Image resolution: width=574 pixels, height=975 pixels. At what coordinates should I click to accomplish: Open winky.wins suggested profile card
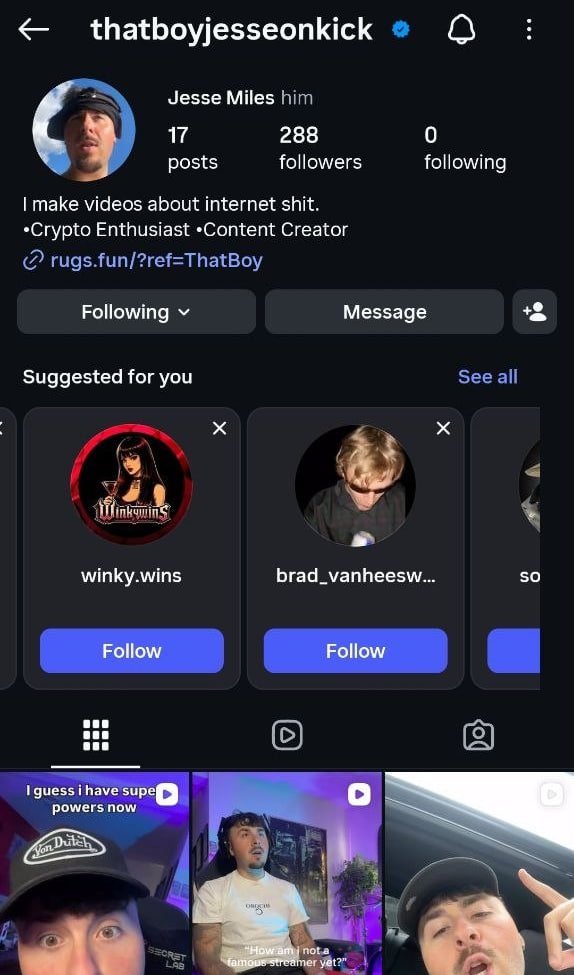point(132,548)
